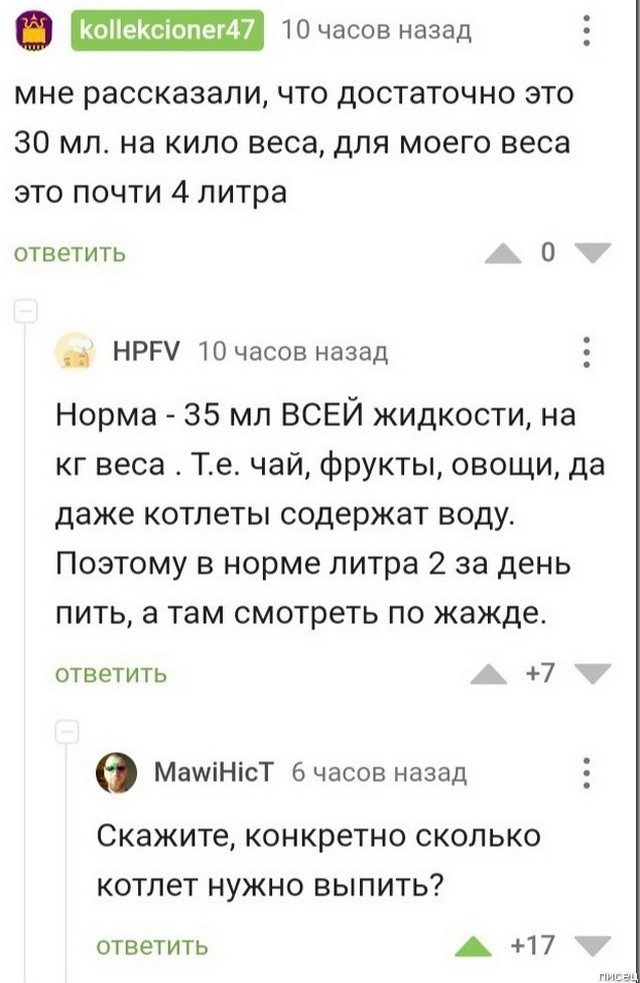Open HPFV's profile from the username
This screenshot has width=640, height=983.
[147, 352]
